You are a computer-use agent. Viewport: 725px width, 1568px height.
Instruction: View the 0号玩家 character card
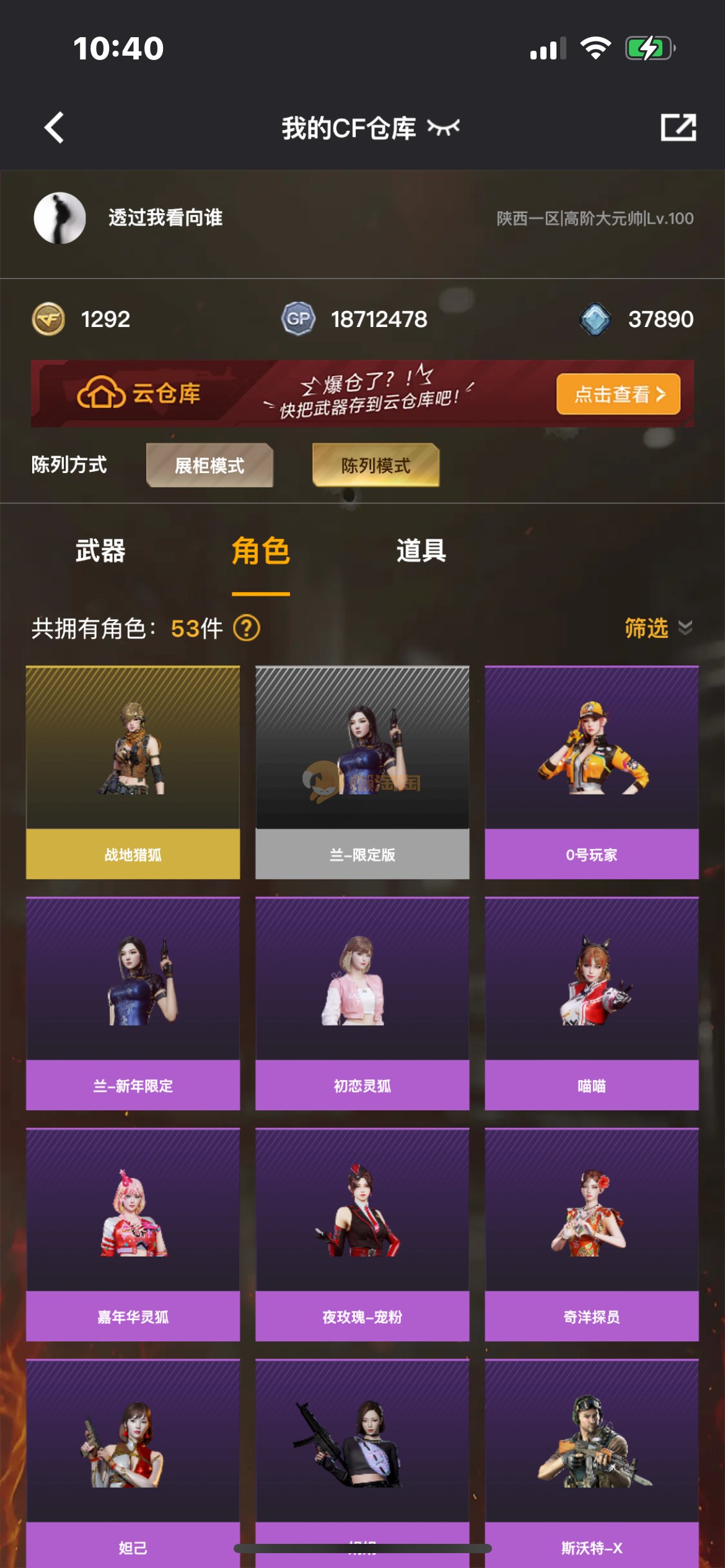(591, 772)
